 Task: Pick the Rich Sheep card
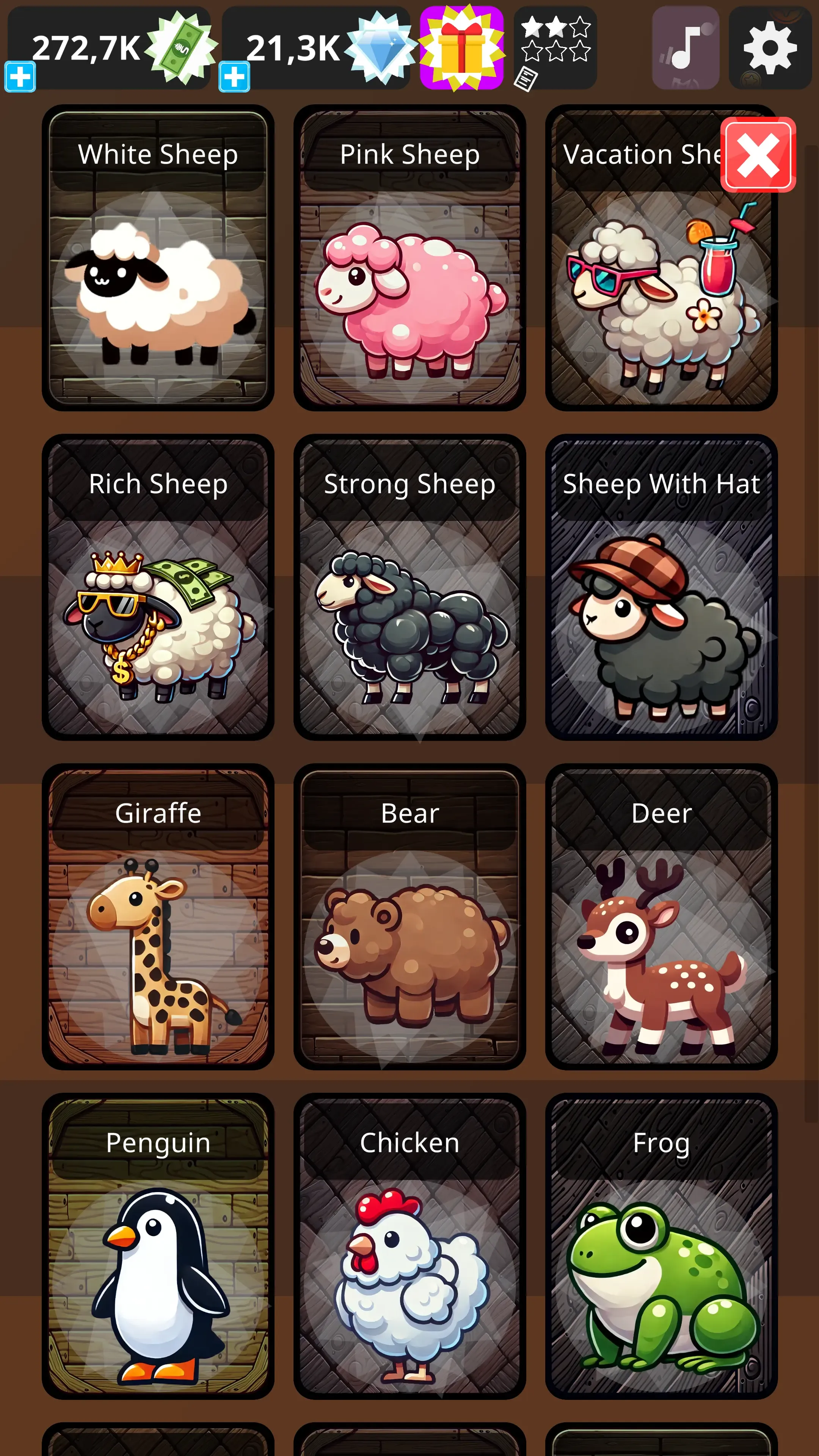158,588
